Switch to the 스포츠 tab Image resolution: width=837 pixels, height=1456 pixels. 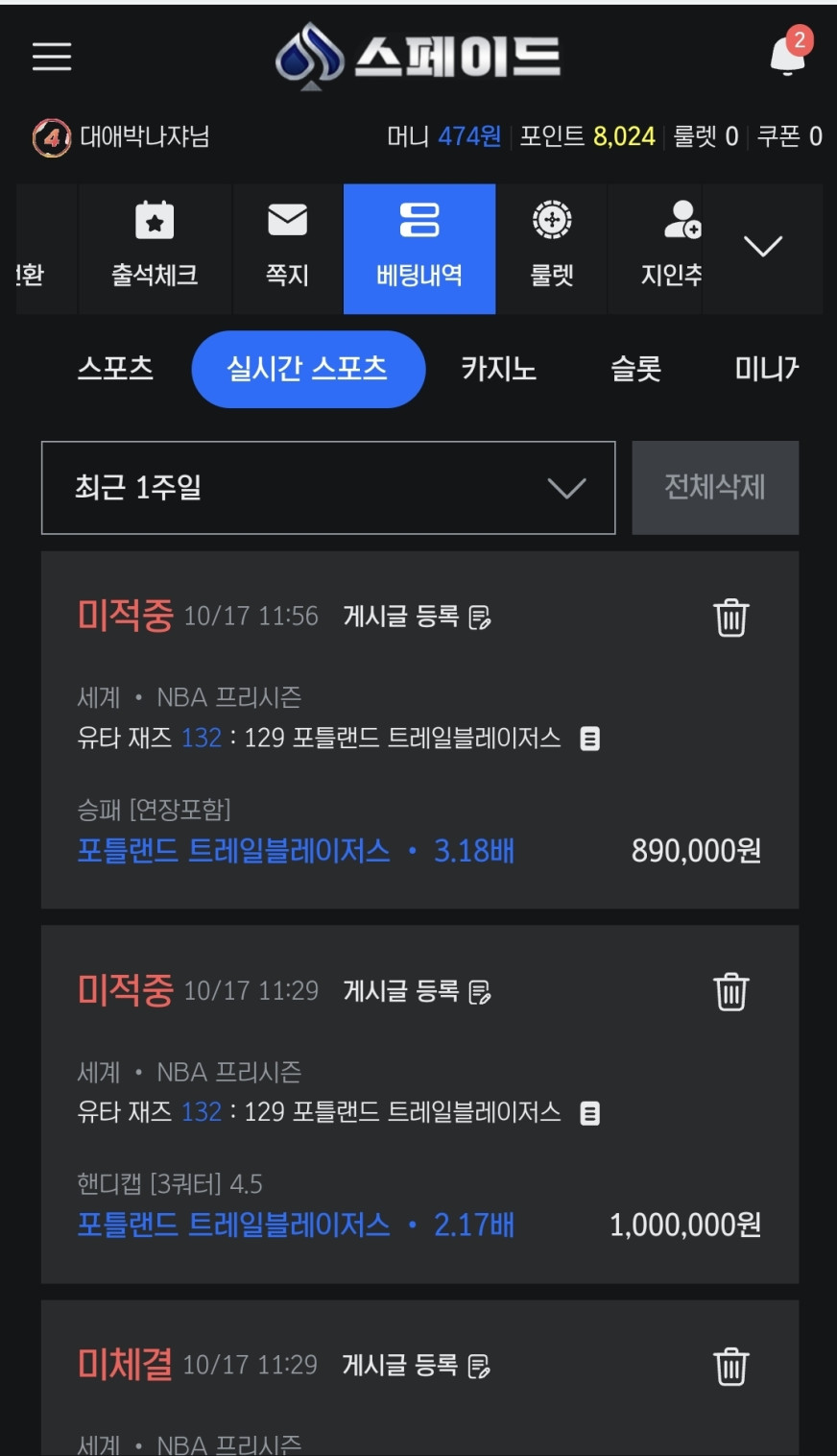(115, 369)
